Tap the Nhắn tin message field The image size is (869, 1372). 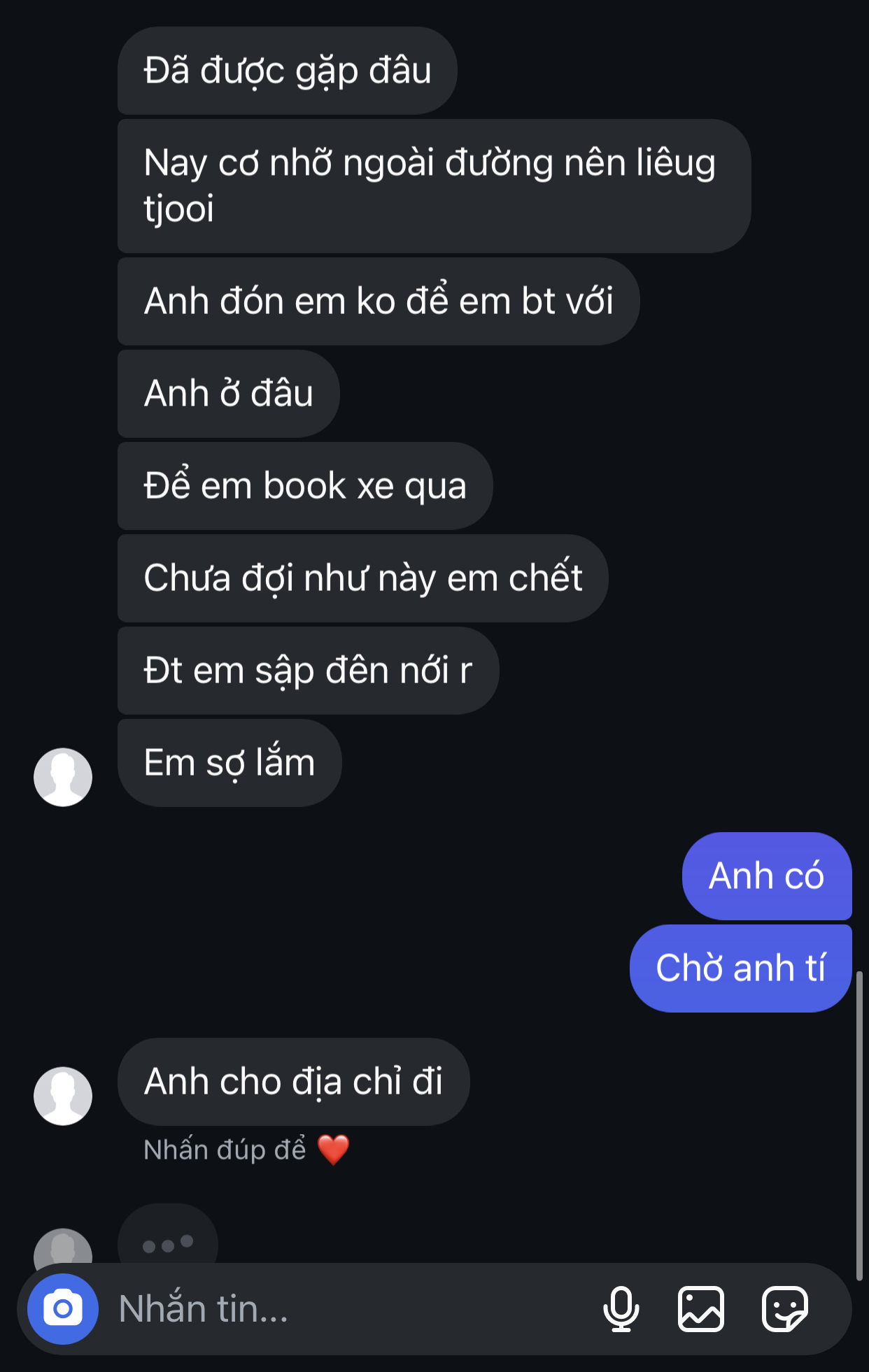coord(350,1308)
